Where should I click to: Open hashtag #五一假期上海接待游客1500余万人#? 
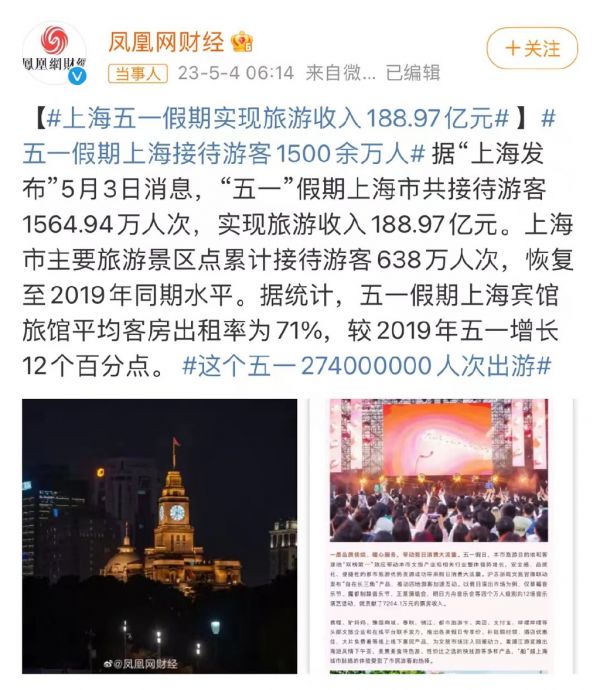(215, 153)
